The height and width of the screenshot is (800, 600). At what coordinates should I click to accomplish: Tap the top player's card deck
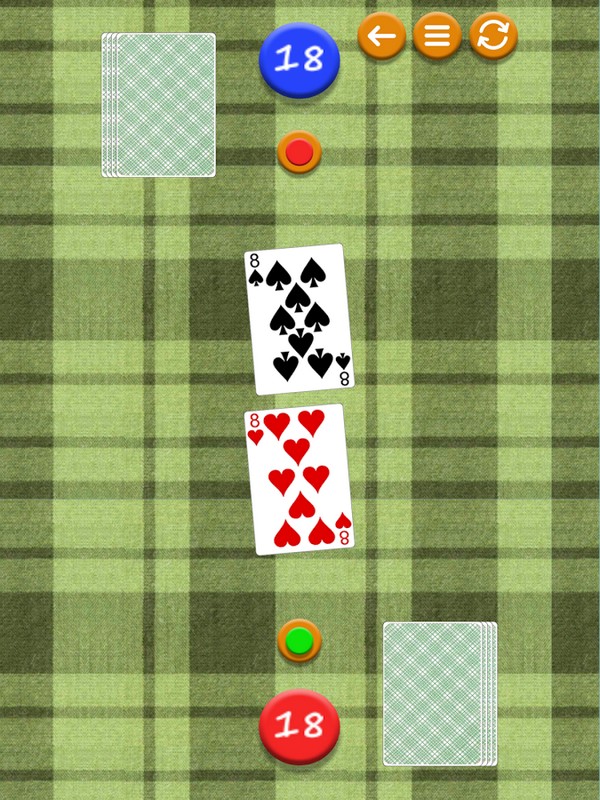click(x=159, y=105)
